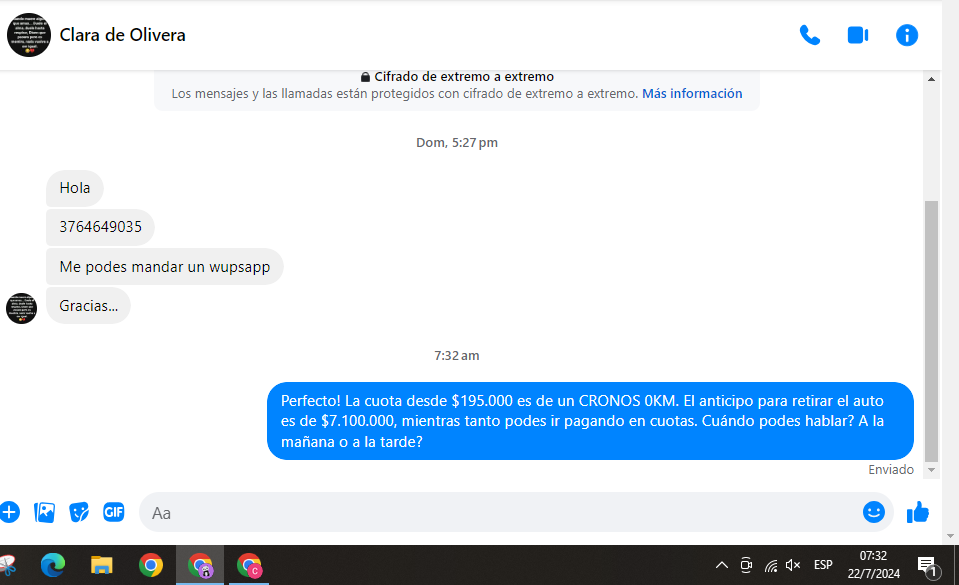Show hidden tray icons

(x=721, y=566)
